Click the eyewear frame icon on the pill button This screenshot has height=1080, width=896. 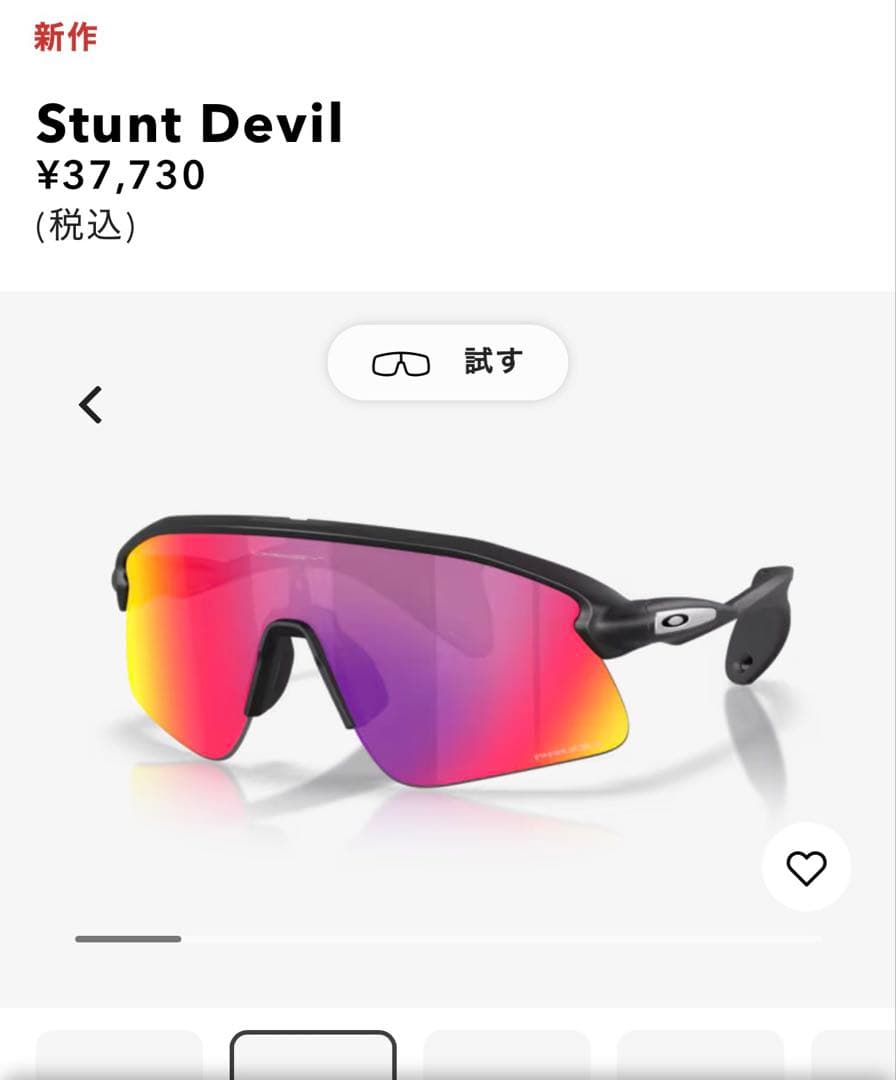(402, 363)
